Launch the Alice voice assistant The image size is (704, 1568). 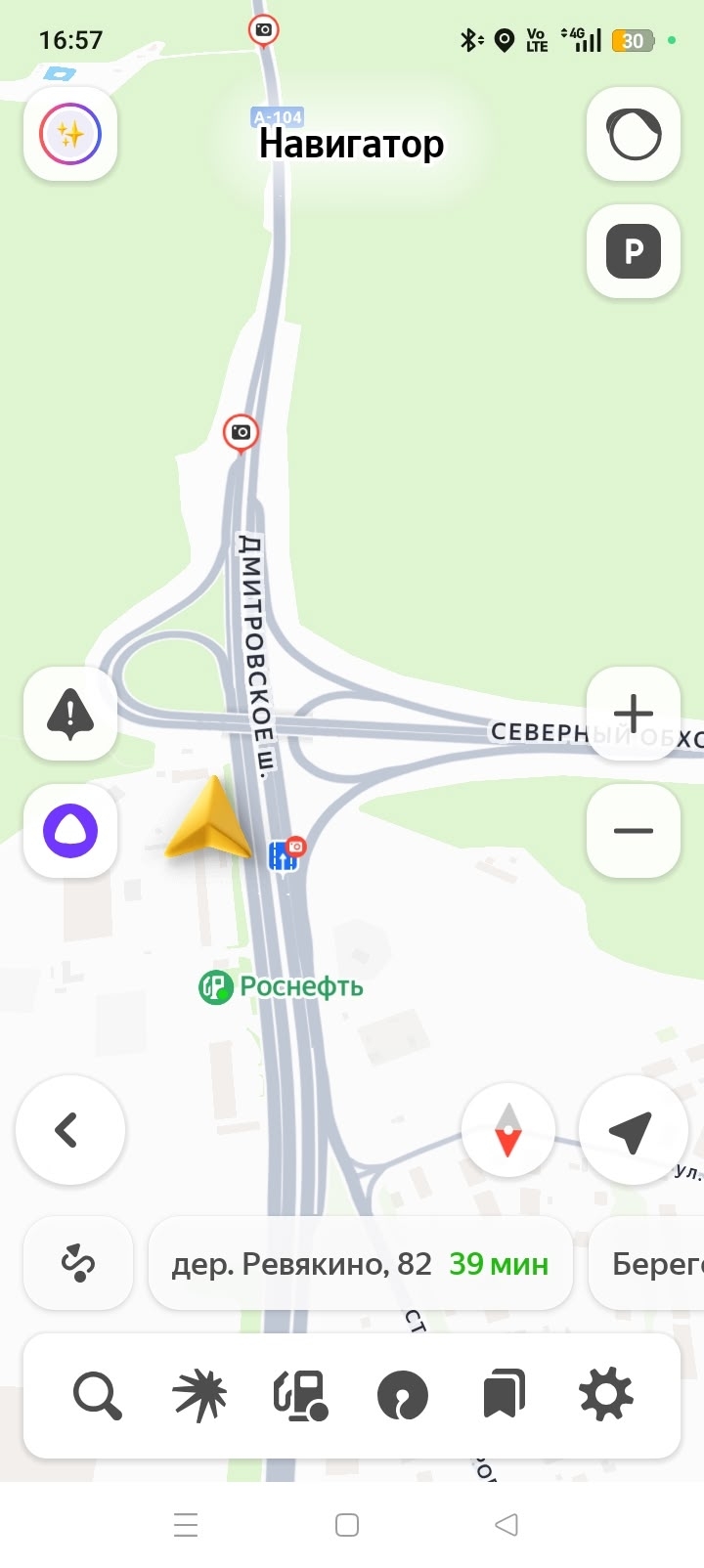point(70,831)
